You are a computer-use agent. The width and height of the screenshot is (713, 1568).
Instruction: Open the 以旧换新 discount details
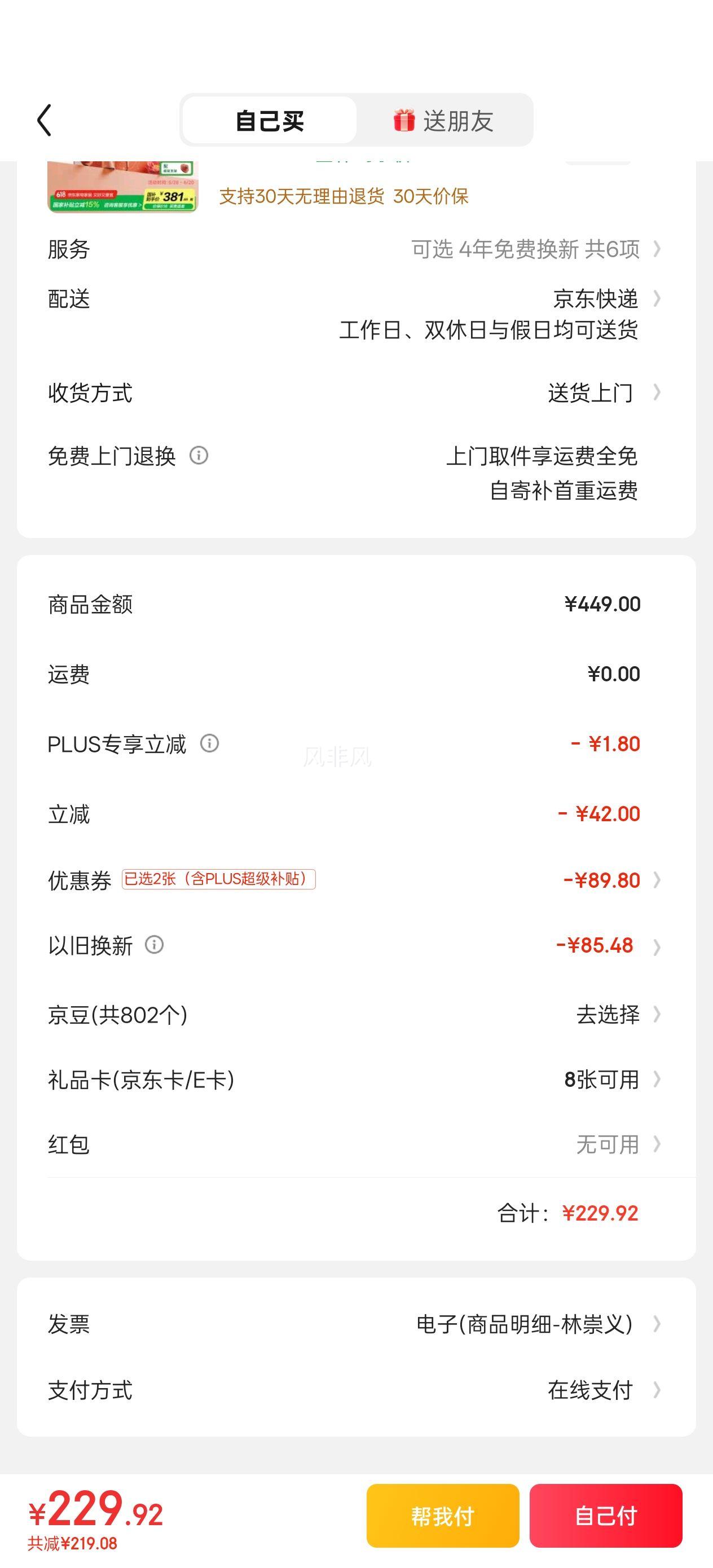point(356,945)
